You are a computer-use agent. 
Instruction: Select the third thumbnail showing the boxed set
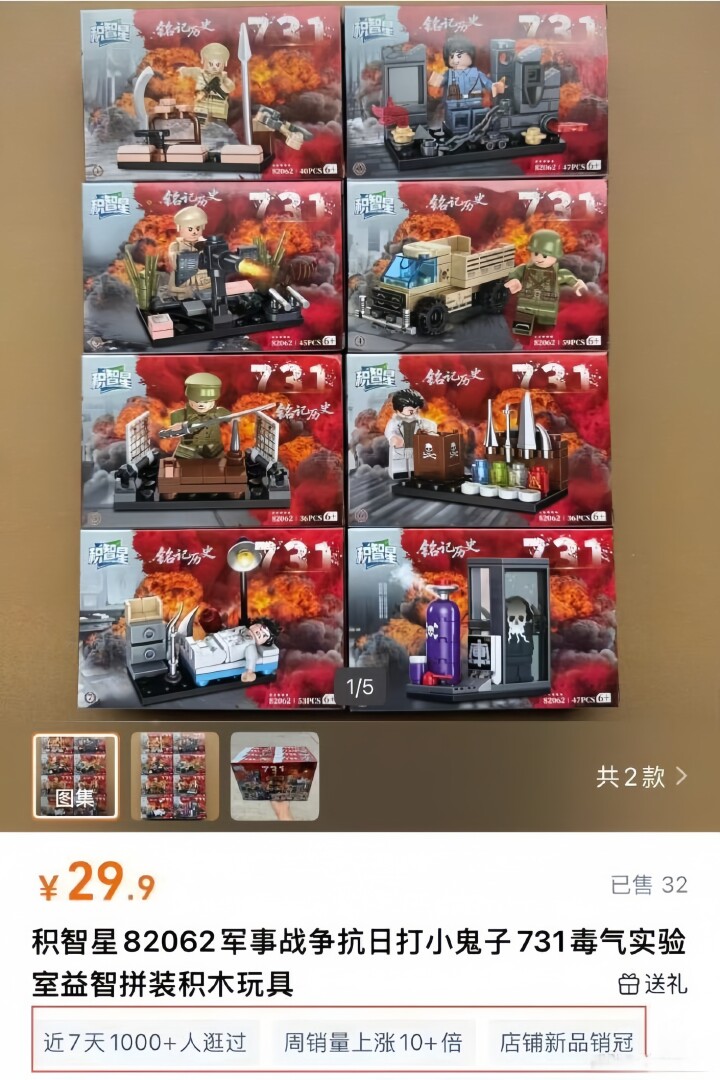pyautogui.click(x=275, y=776)
